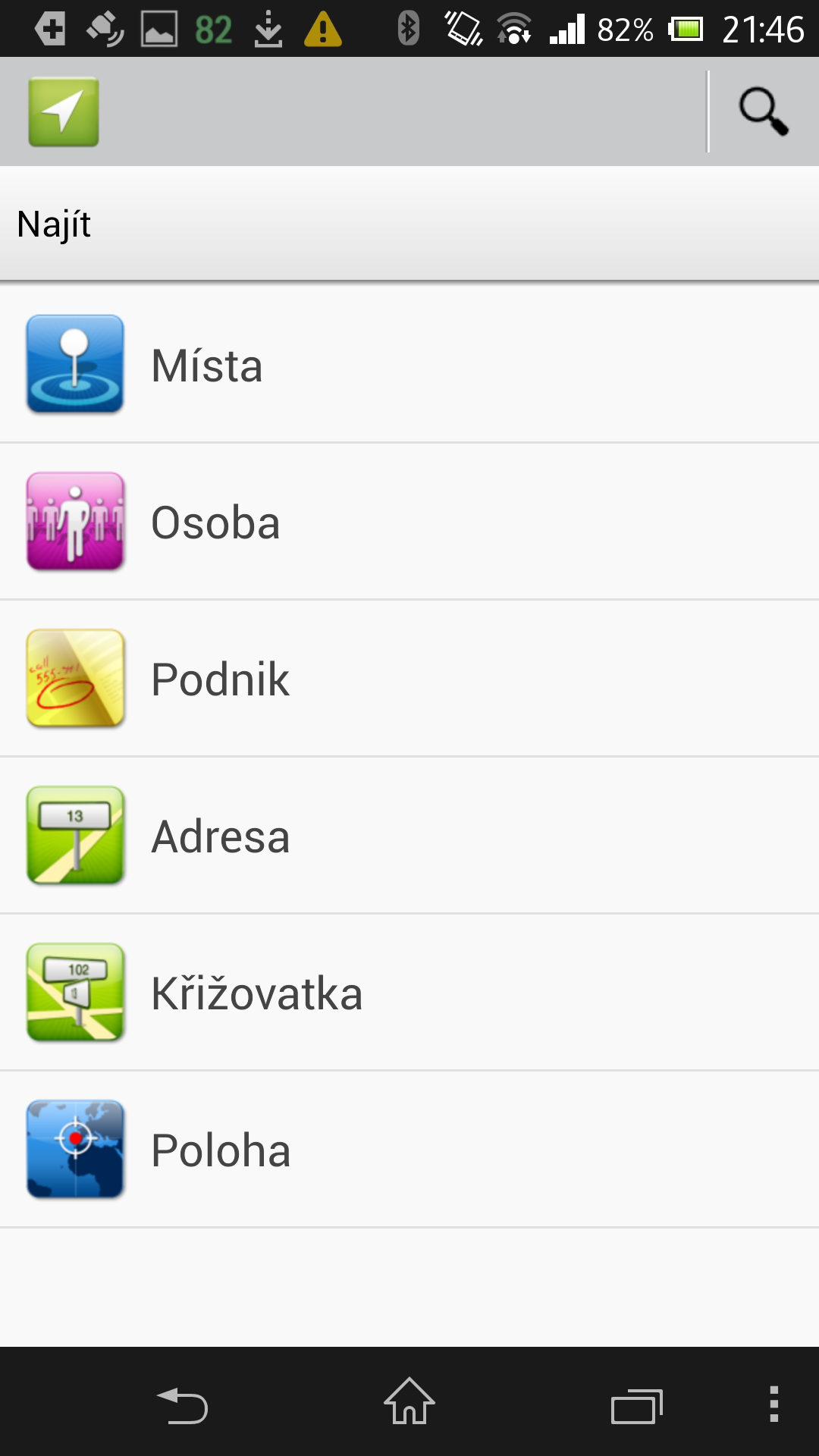Tap the Bluetooth status icon
Viewport: 819px width, 1456px height.
[408, 29]
